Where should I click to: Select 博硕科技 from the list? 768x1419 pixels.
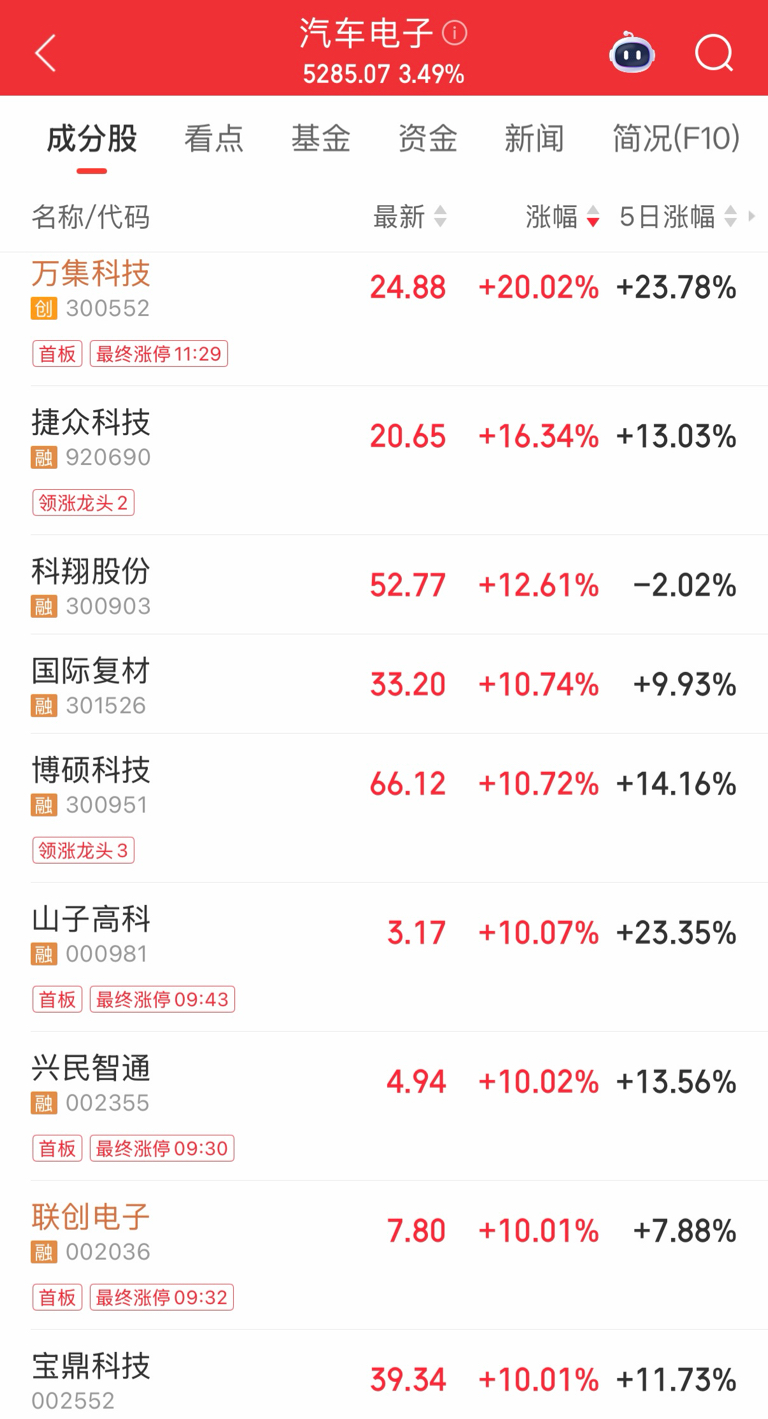coord(384,807)
